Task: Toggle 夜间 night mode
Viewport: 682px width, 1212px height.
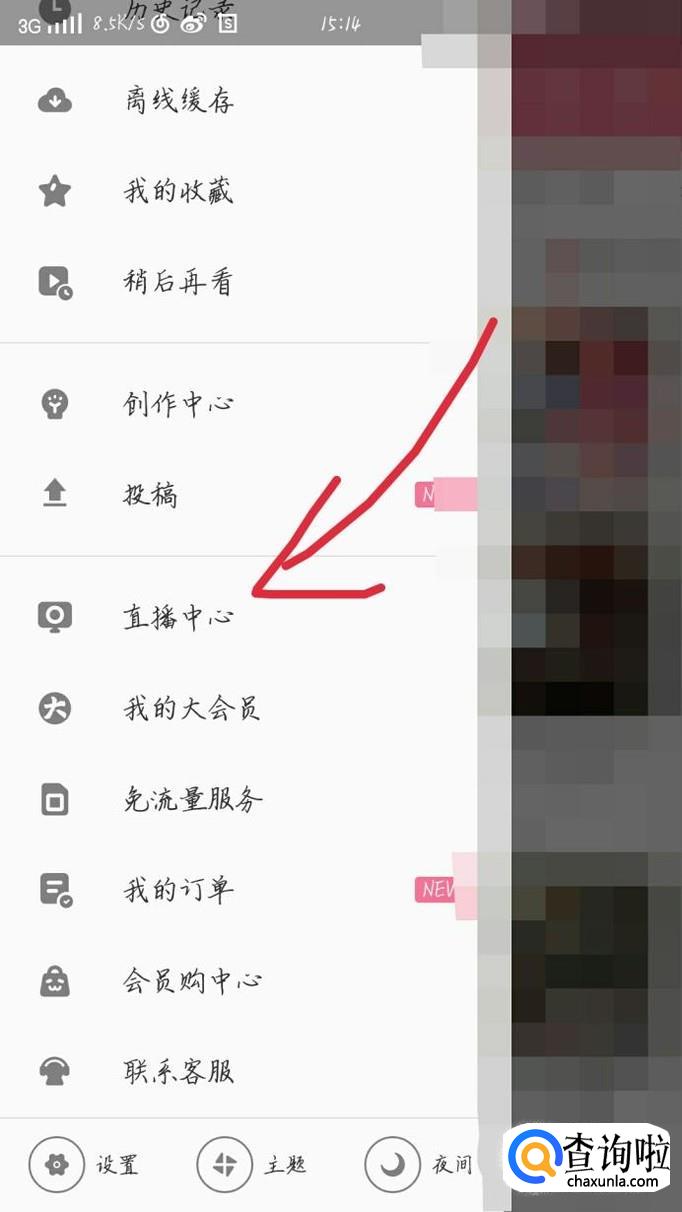Action: coord(419,1165)
